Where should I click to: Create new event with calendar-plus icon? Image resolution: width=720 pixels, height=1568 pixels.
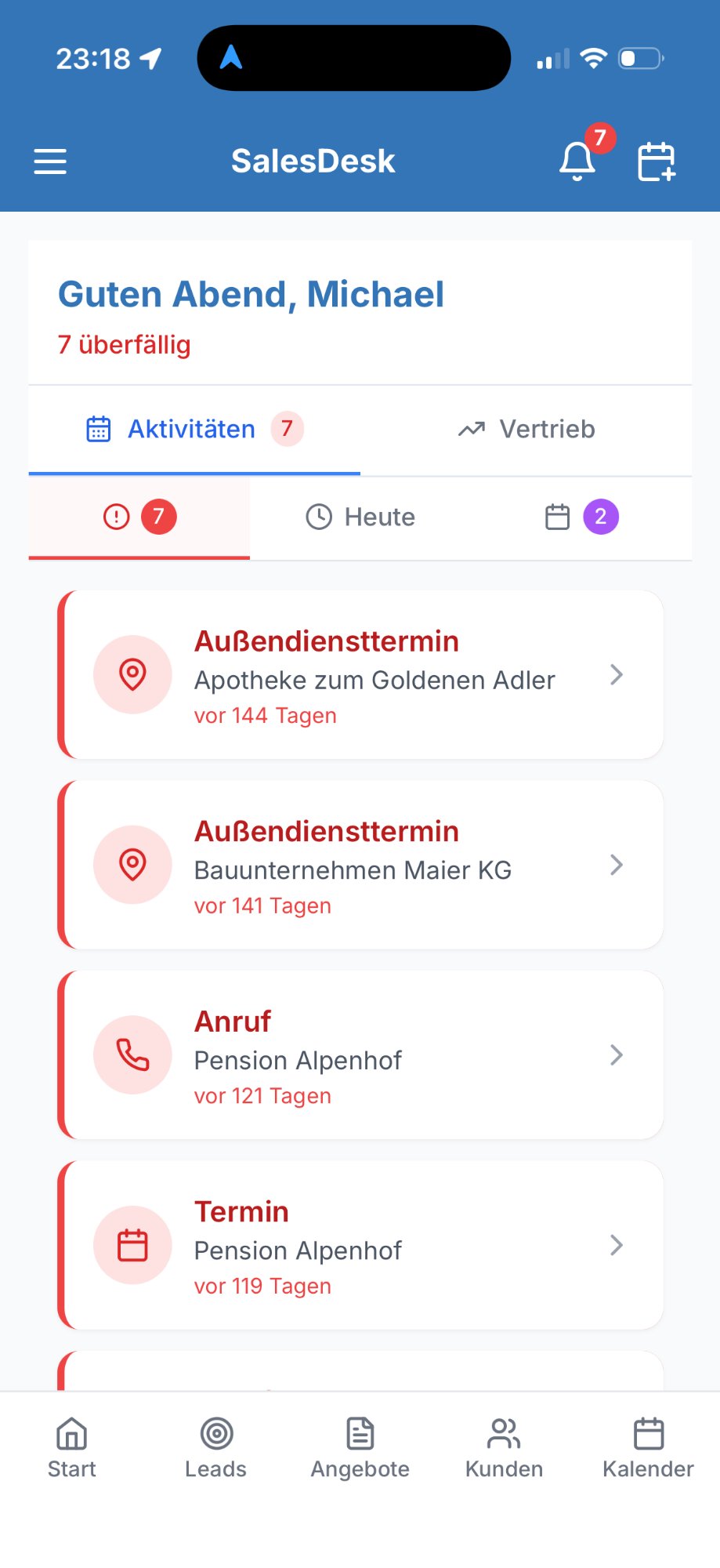[657, 161]
